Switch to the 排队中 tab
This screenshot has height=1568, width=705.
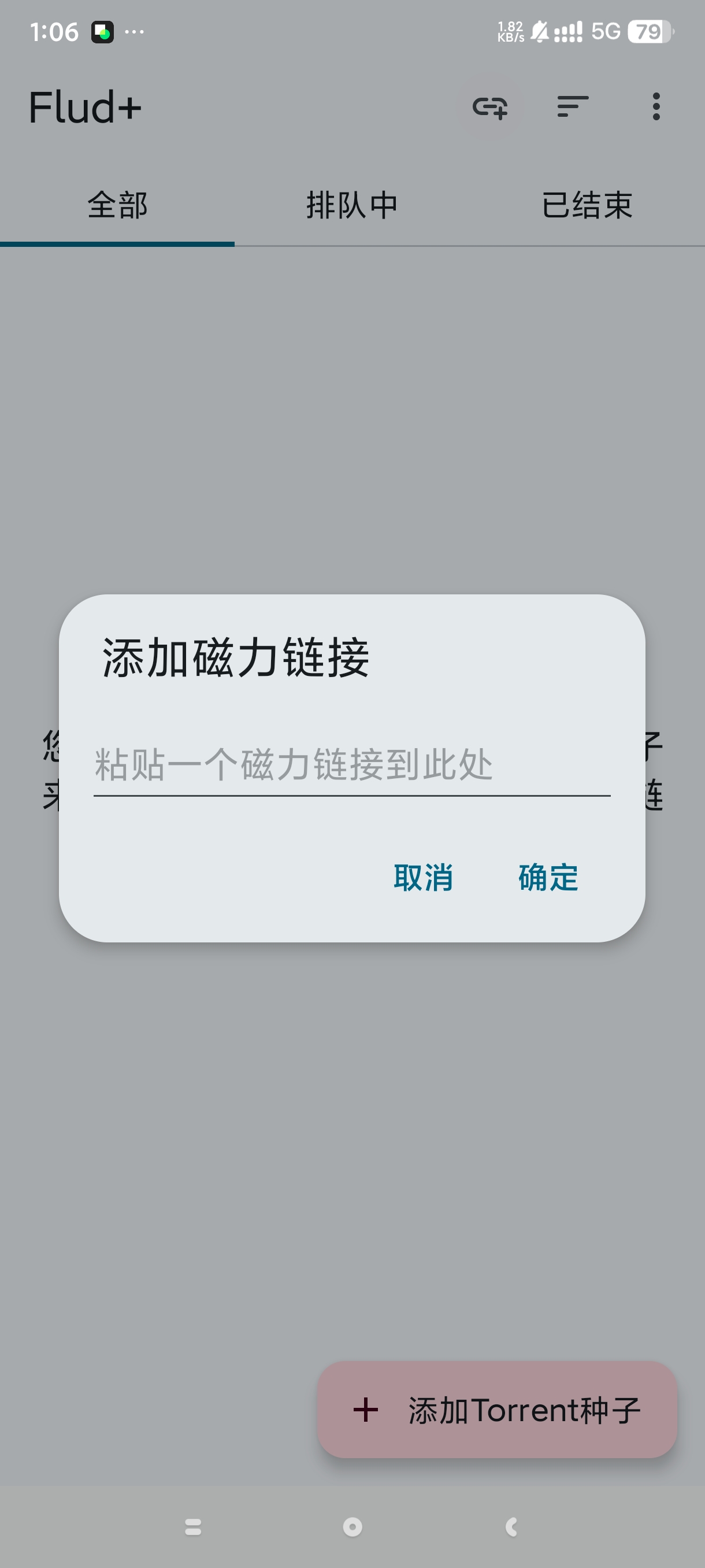(x=352, y=205)
